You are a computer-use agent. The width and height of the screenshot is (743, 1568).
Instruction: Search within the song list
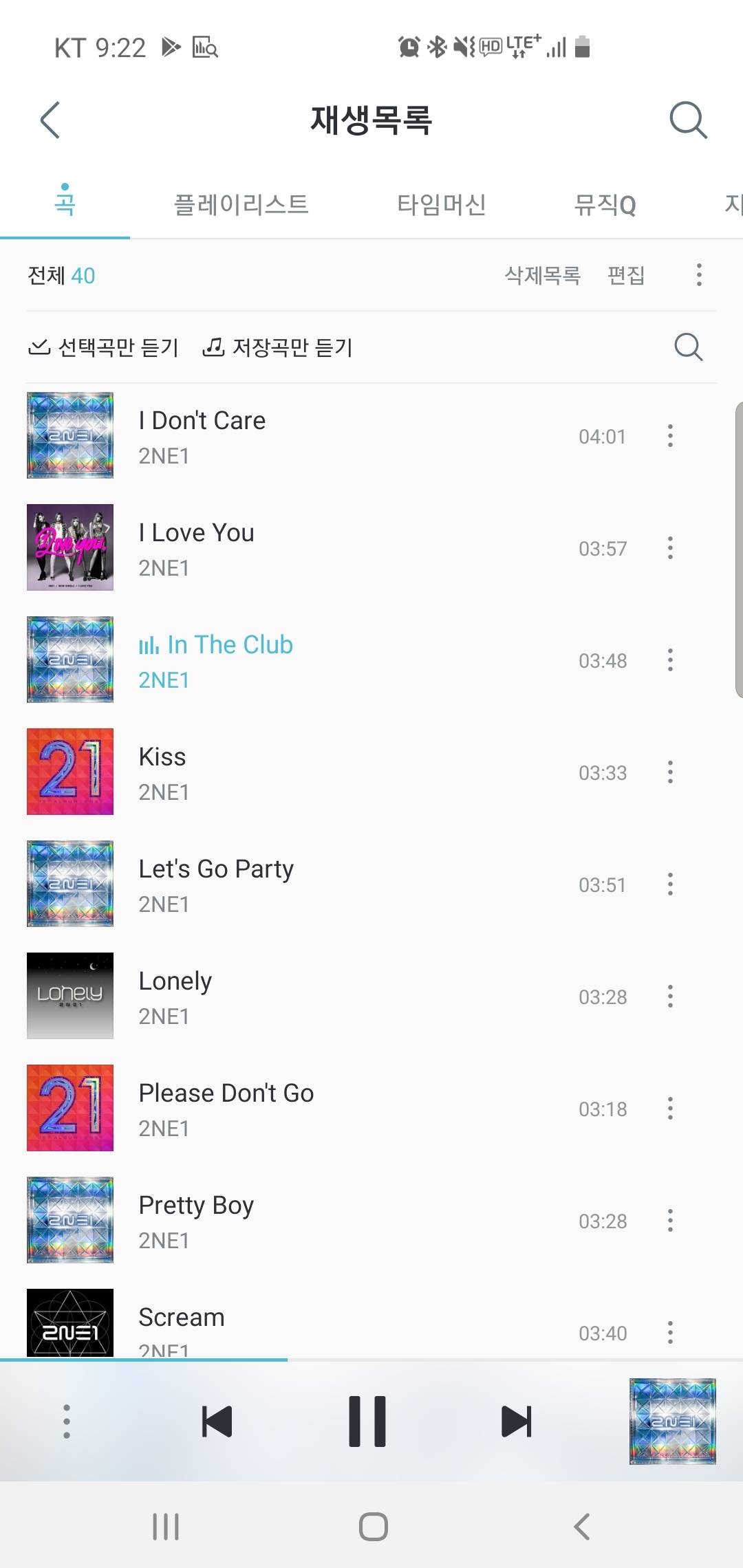pyautogui.click(x=688, y=347)
